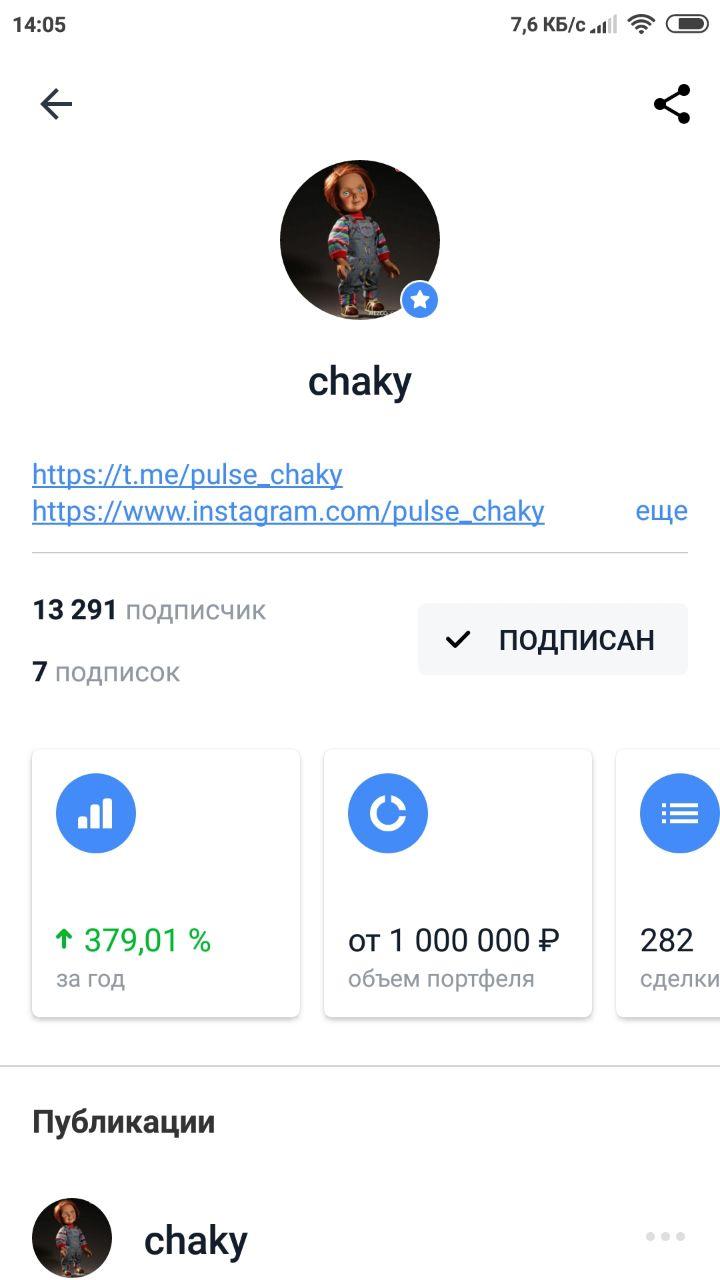This screenshot has width=720, height=1280.
Task: Open the t.me/pulse_chaky Telegram link
Action: 187,474
